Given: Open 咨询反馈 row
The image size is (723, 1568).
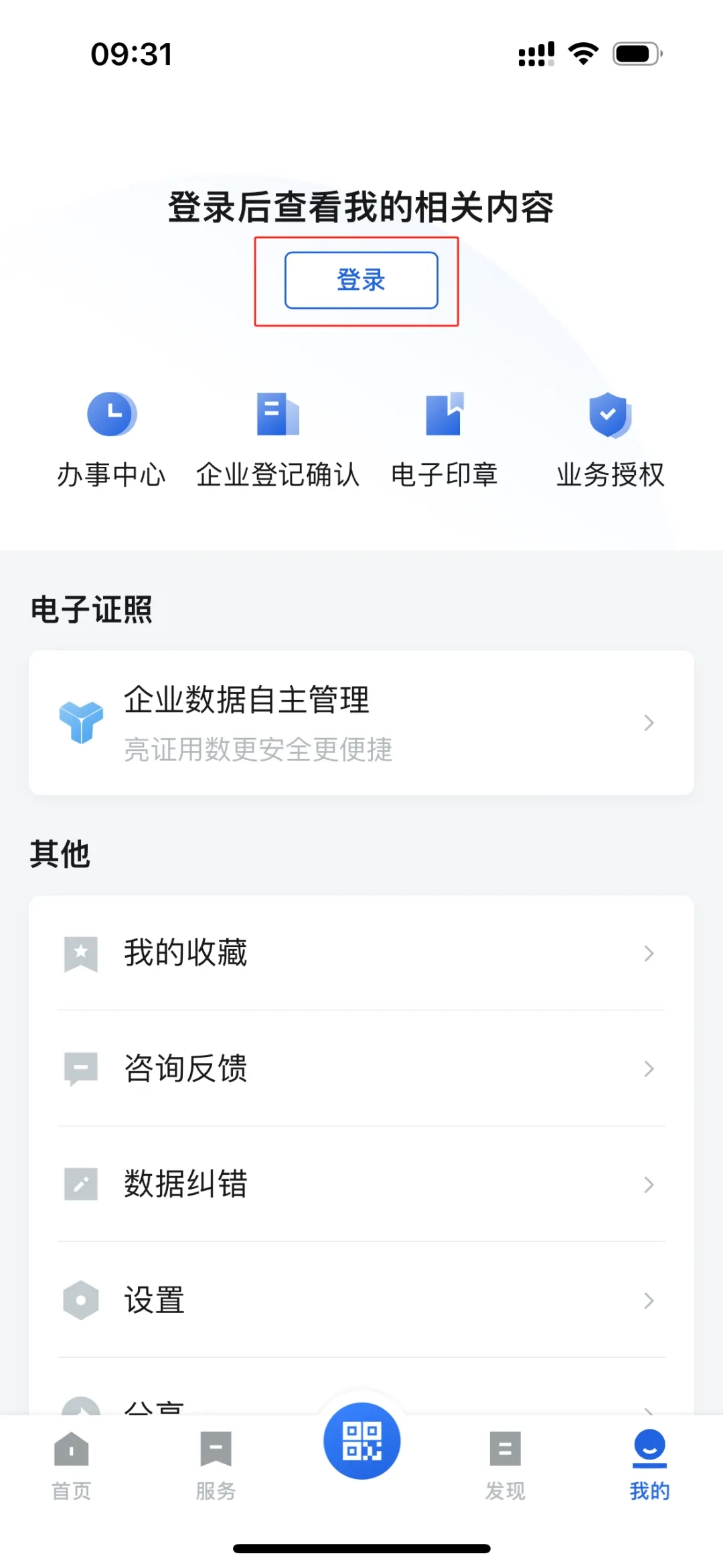Looking at the screenshot, I should pyautogui.click(x=361, y=1068).
